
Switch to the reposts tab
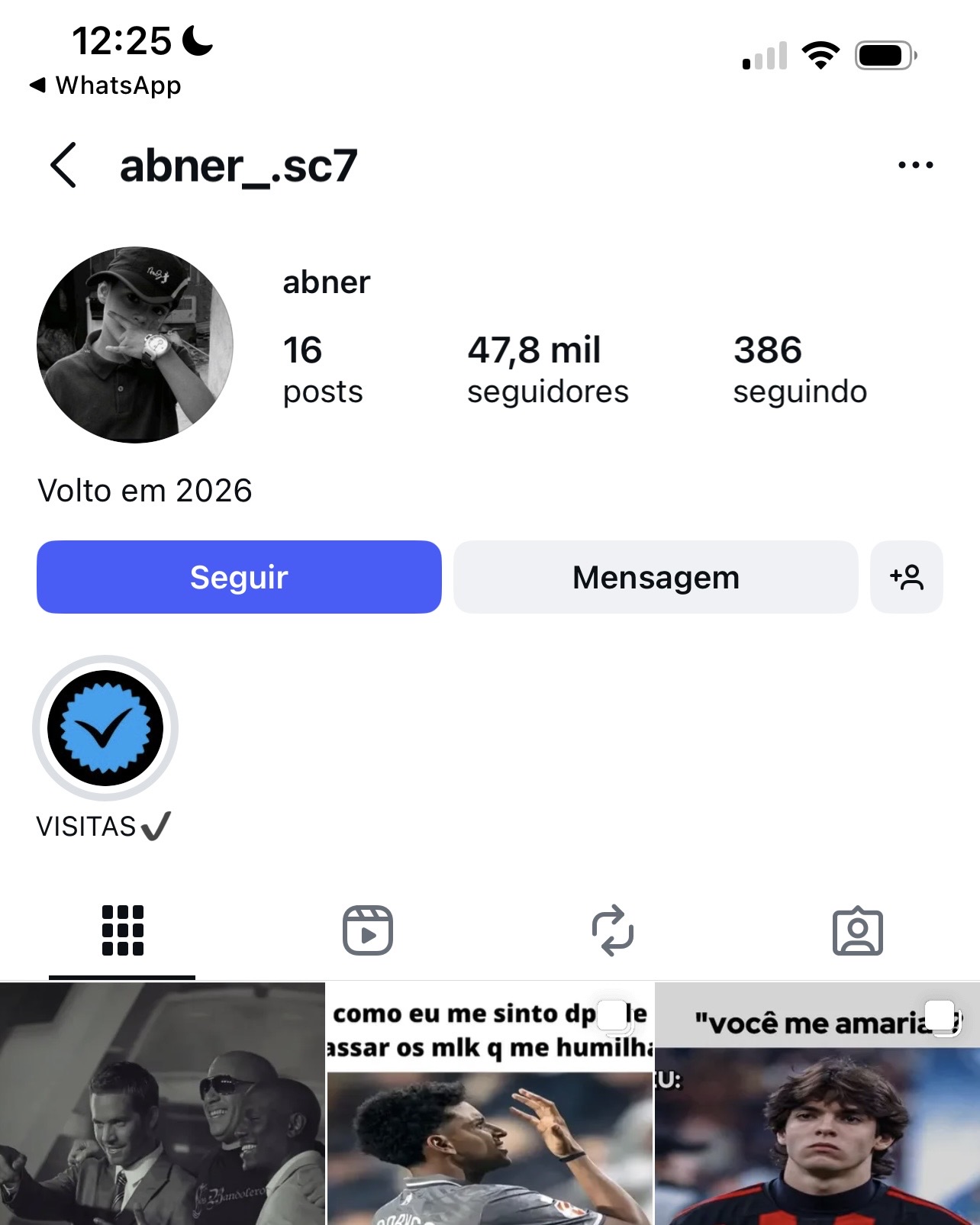(612, 930)
